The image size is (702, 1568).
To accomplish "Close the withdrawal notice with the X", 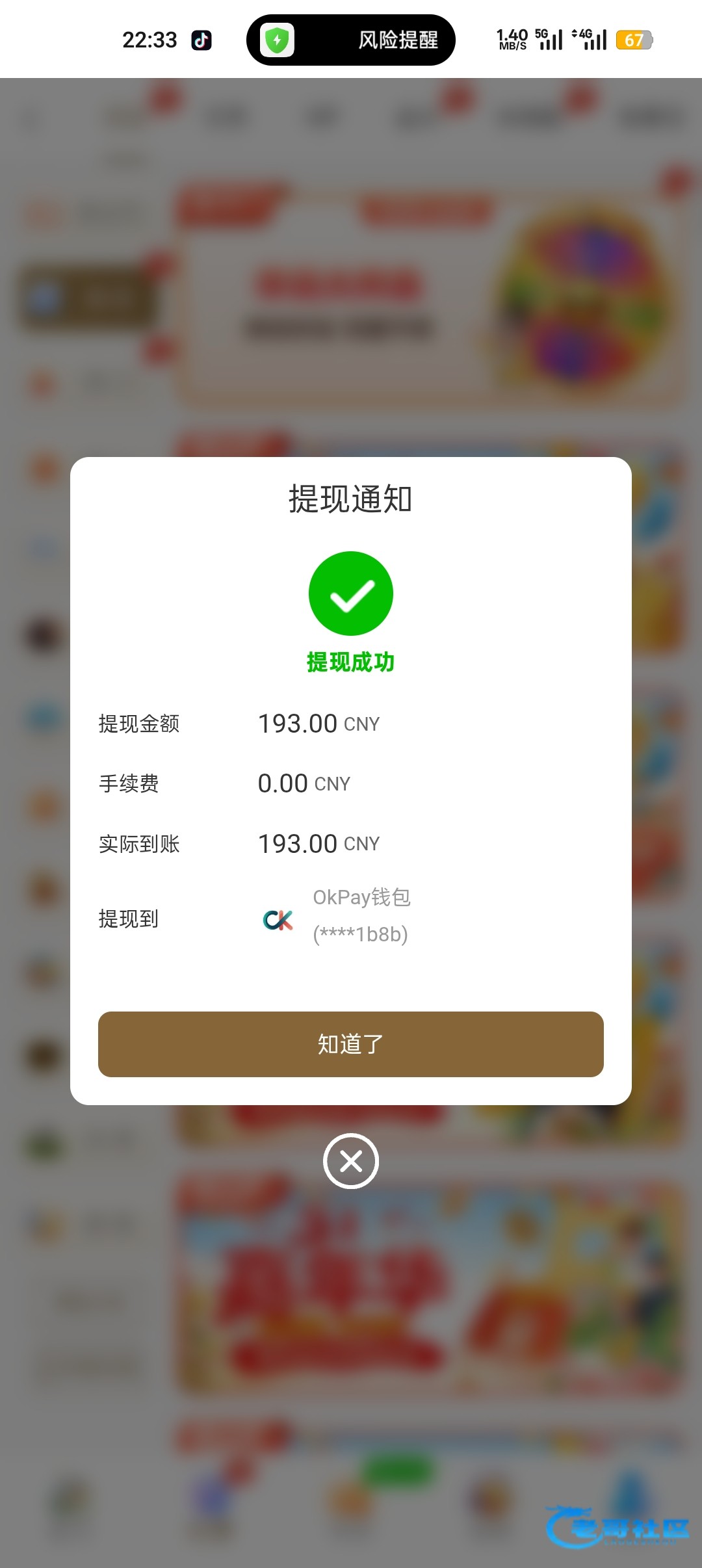I will tap(351, 1161).
